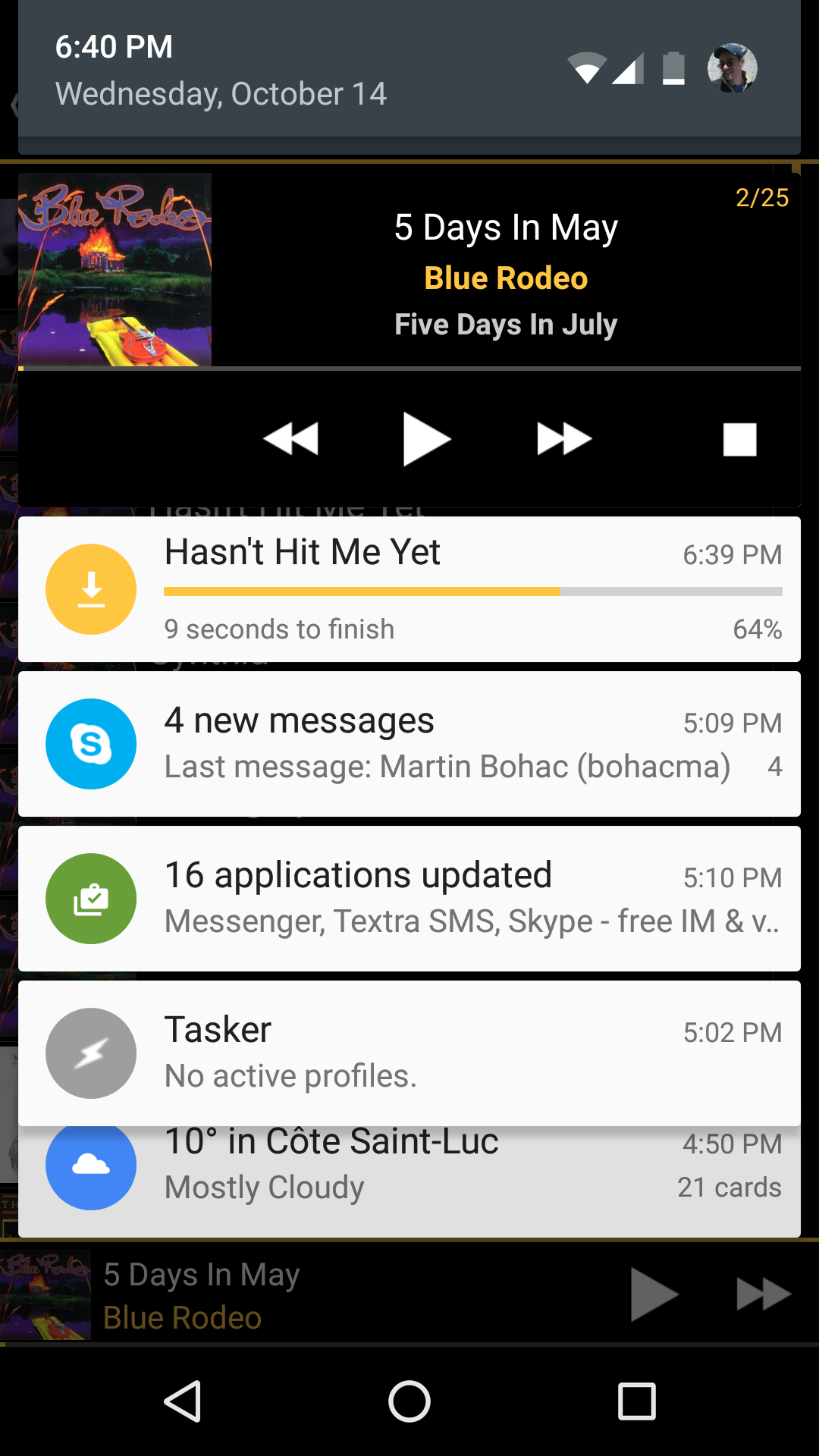Skip to next track in media notification
The width and height of the screenshot is (819, 1456).
point(563,439)
